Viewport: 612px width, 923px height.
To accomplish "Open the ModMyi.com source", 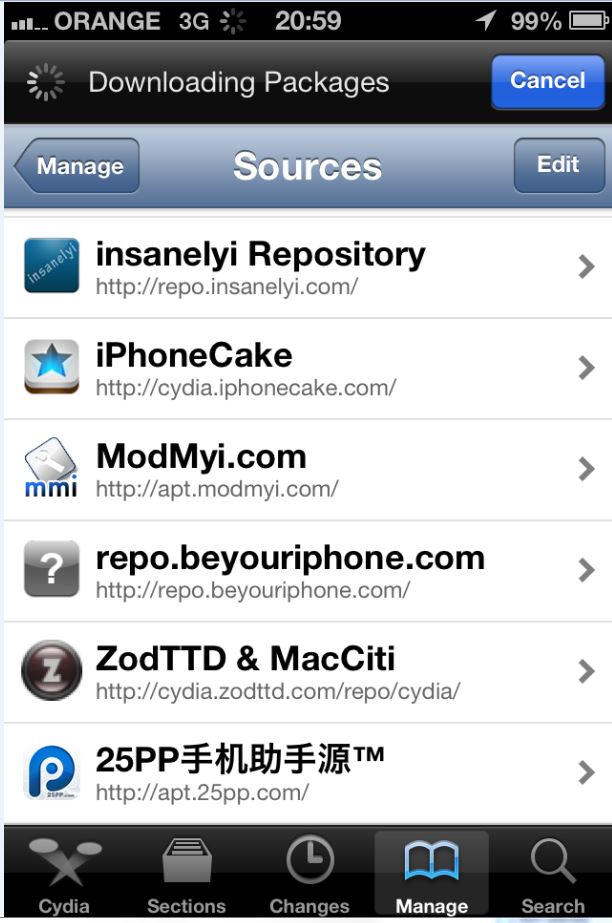I will (305, 470).
